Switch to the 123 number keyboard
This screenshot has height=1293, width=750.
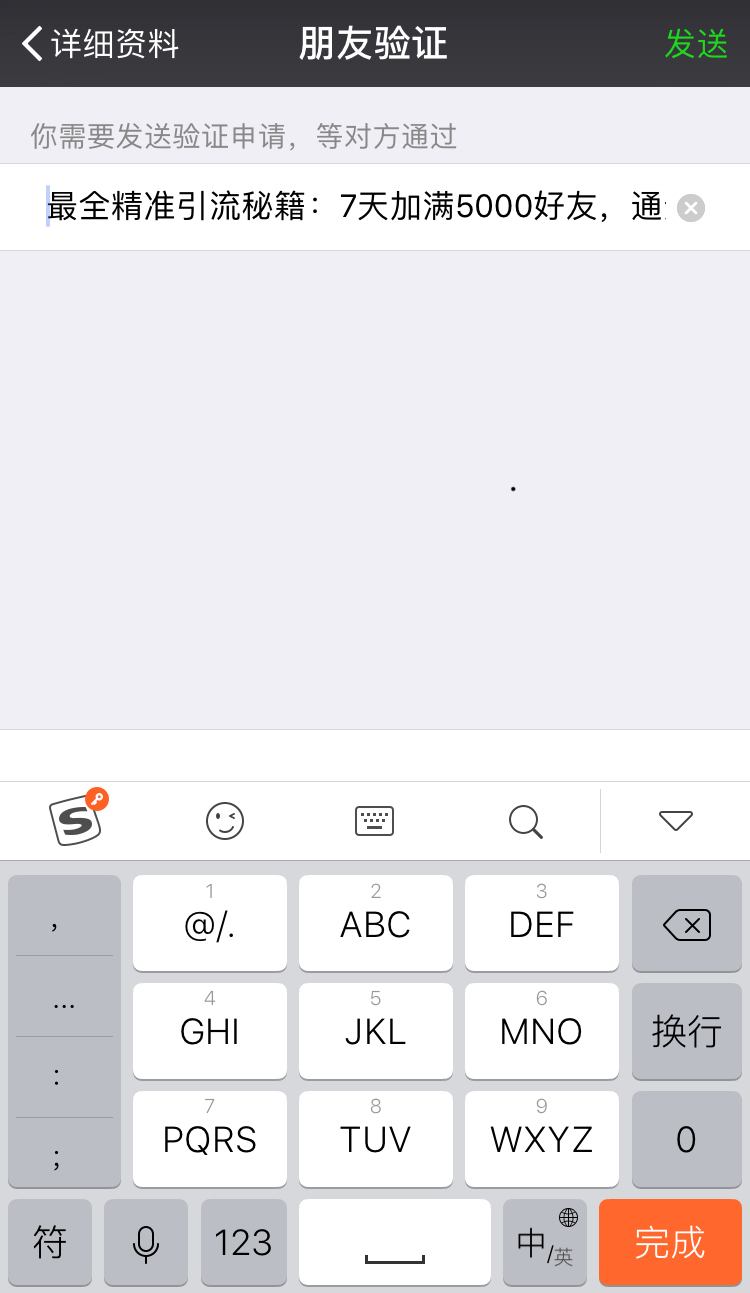point(243,1242)
